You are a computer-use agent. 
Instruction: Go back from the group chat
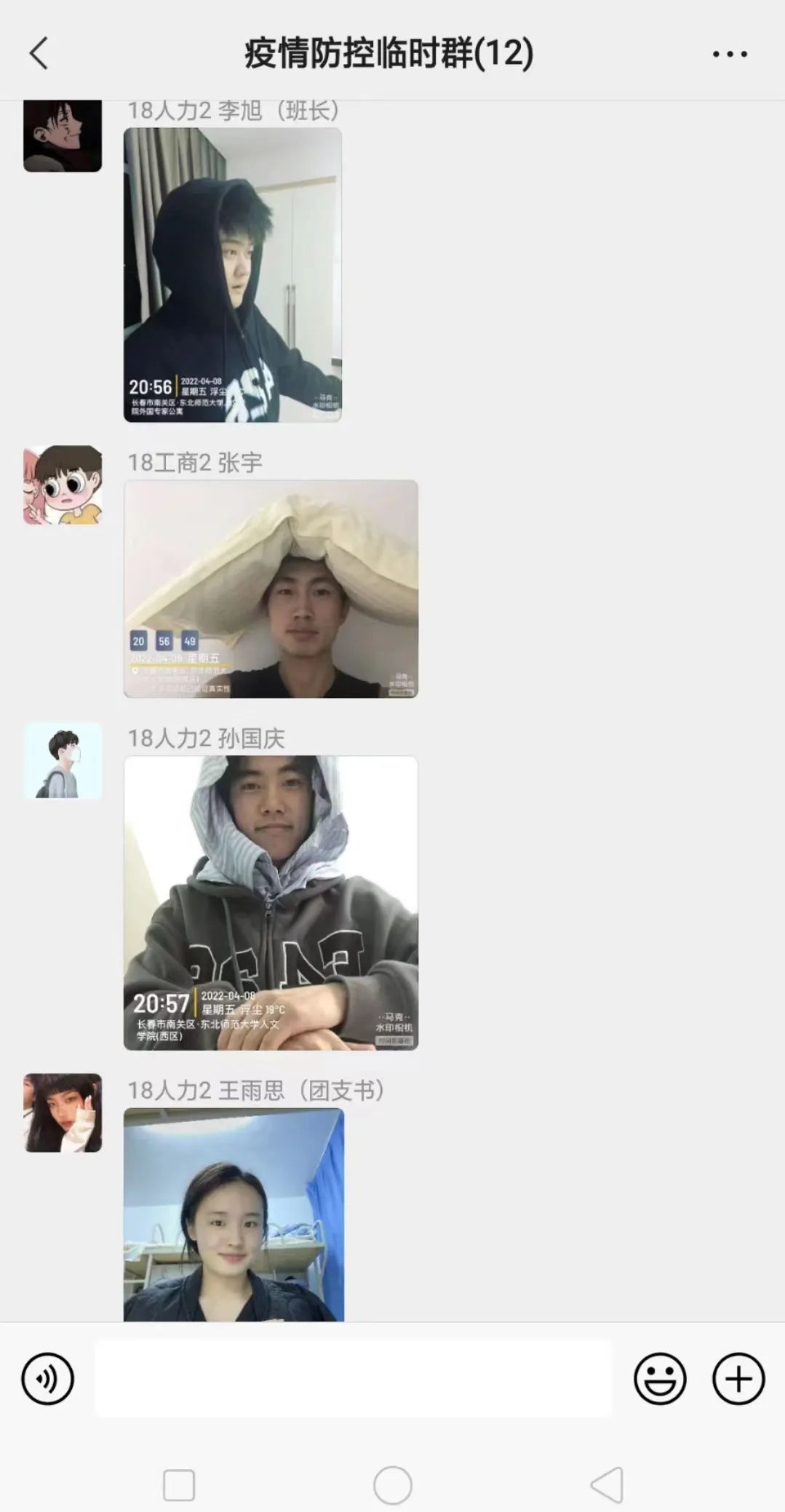tap(39, 53)
